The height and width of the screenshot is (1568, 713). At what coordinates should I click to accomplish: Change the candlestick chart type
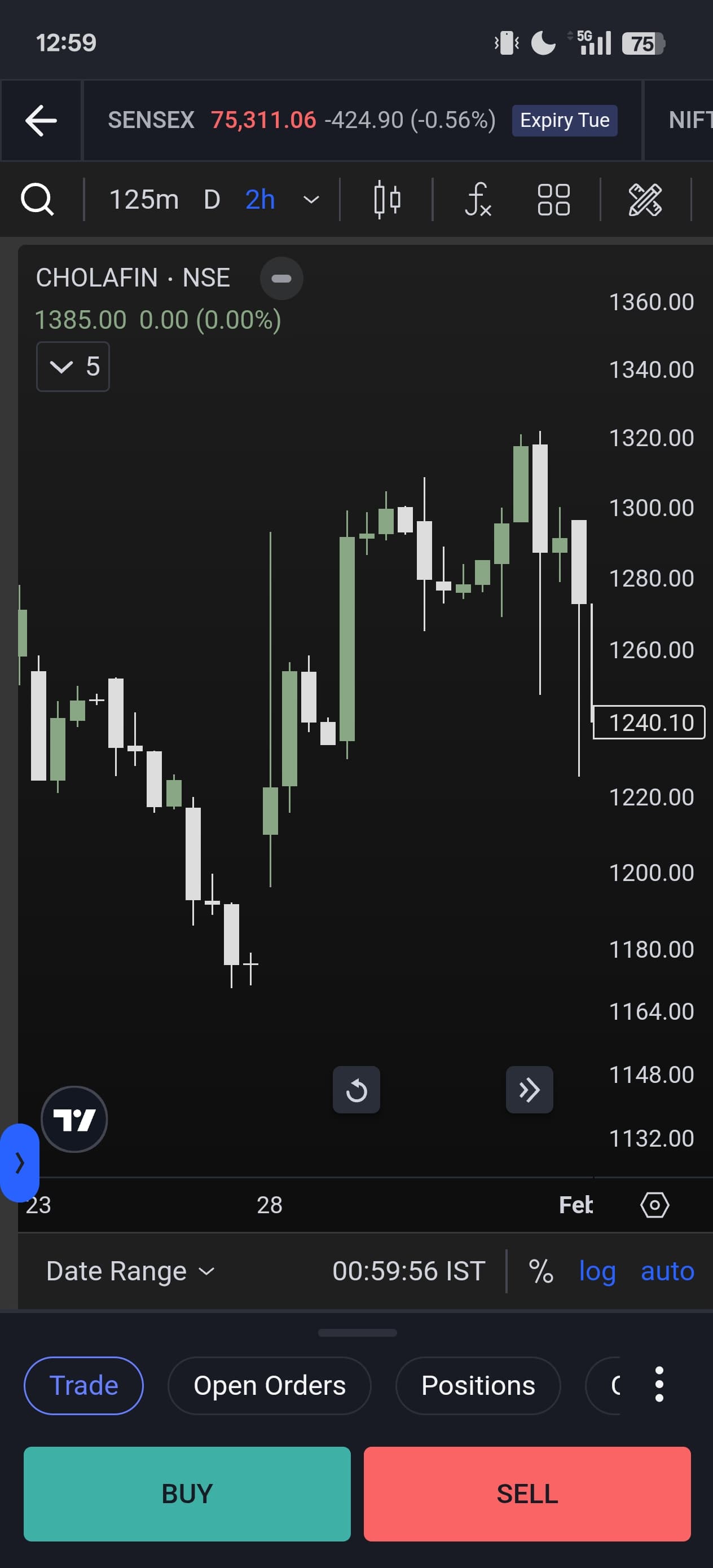point(386,199)
